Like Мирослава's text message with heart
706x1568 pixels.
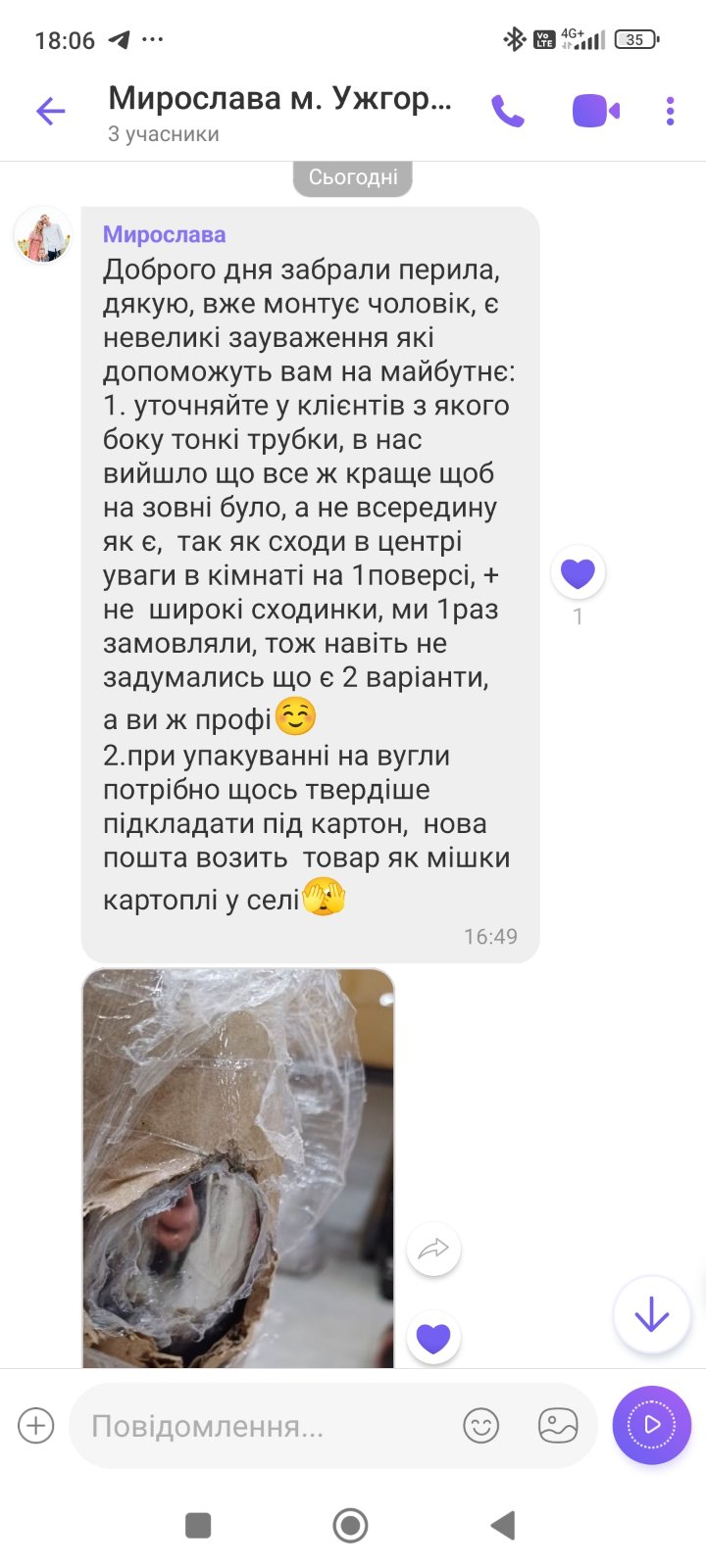pos(578,572)
